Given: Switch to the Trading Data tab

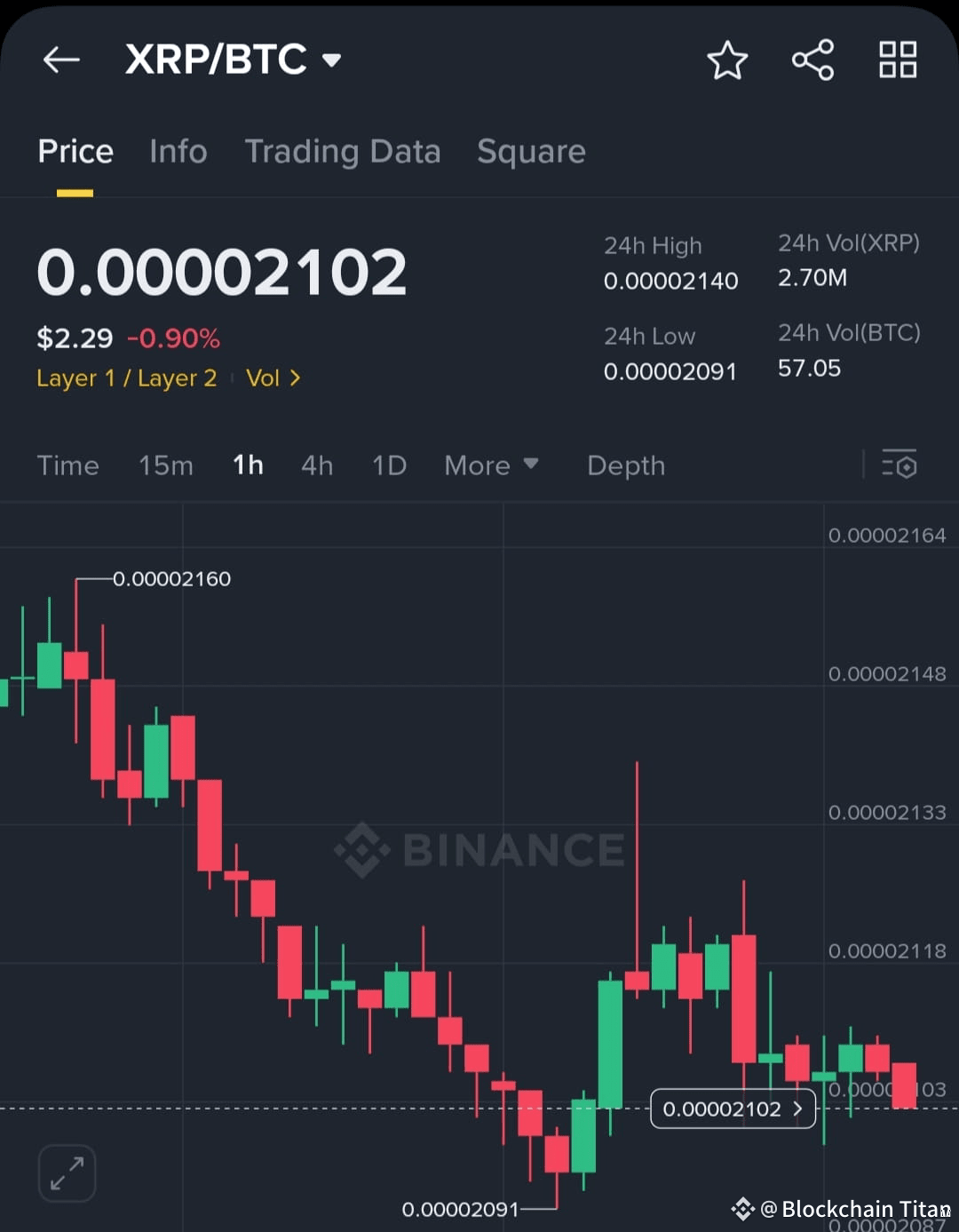Looking at the screenshot, I should (x=343, y=151).
